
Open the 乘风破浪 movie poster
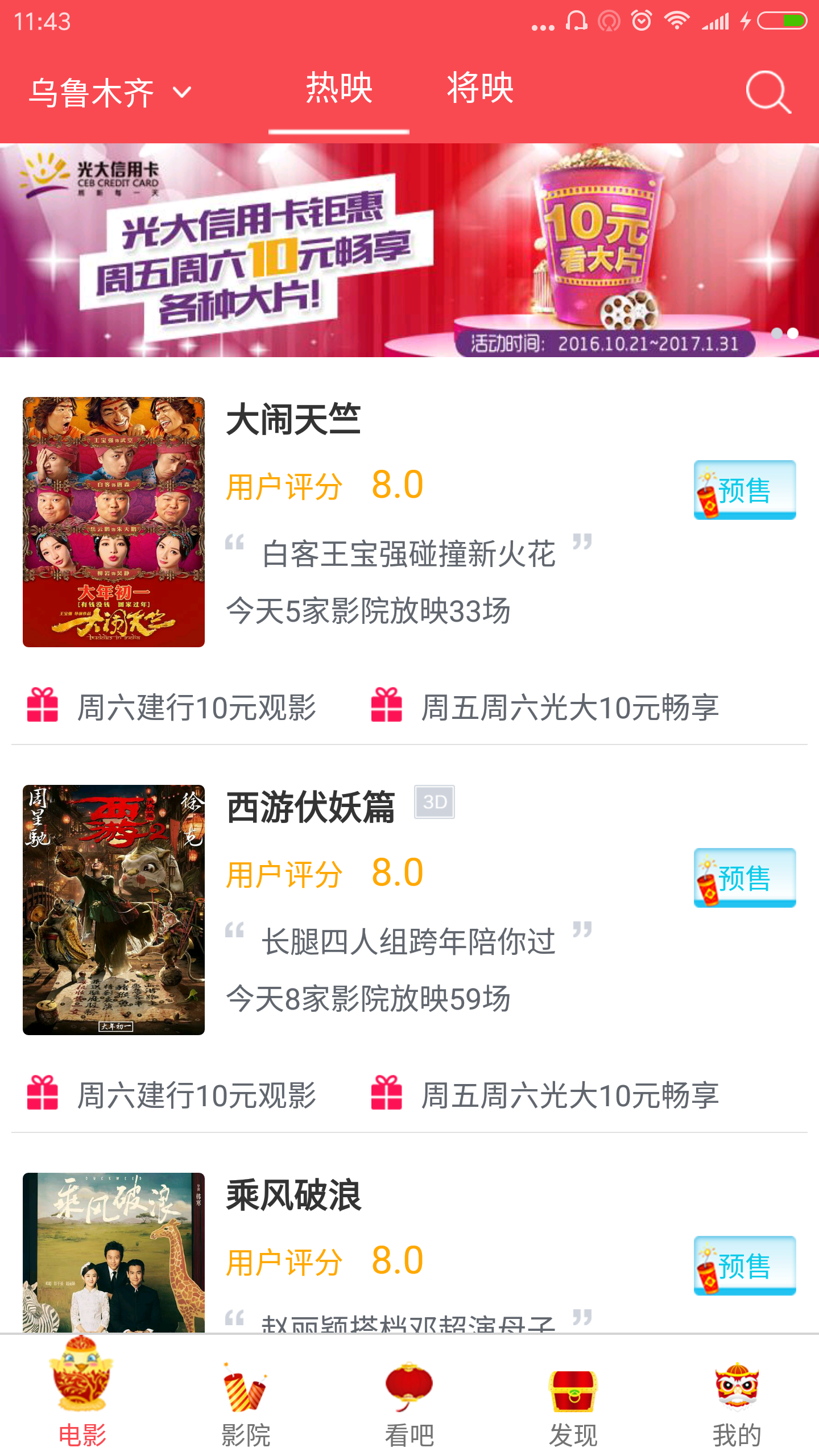tap(114, 1252)
